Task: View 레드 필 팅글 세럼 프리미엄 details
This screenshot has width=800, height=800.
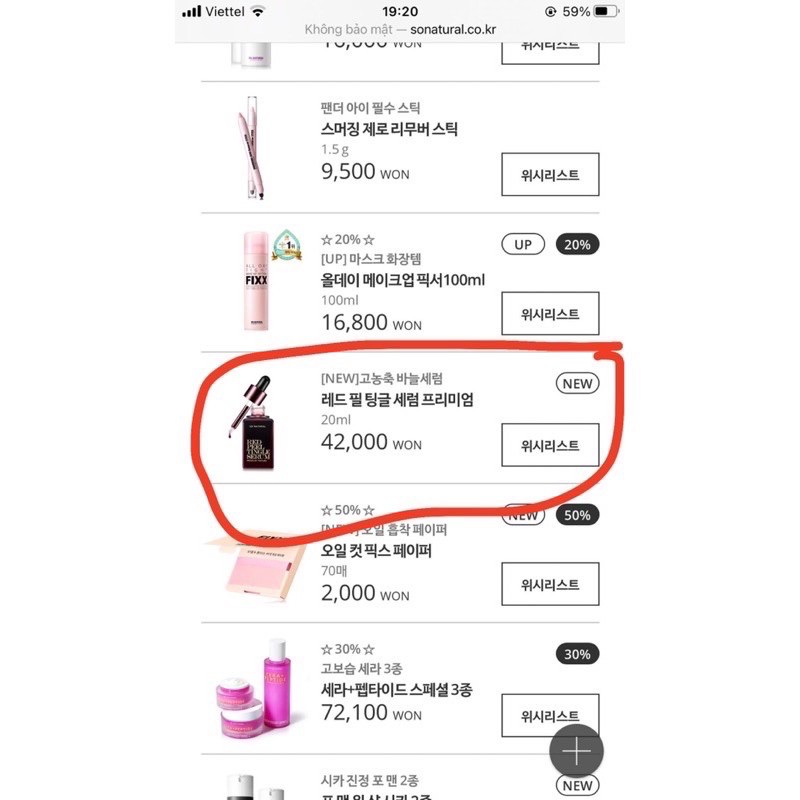Action: [x=397, y=400]
